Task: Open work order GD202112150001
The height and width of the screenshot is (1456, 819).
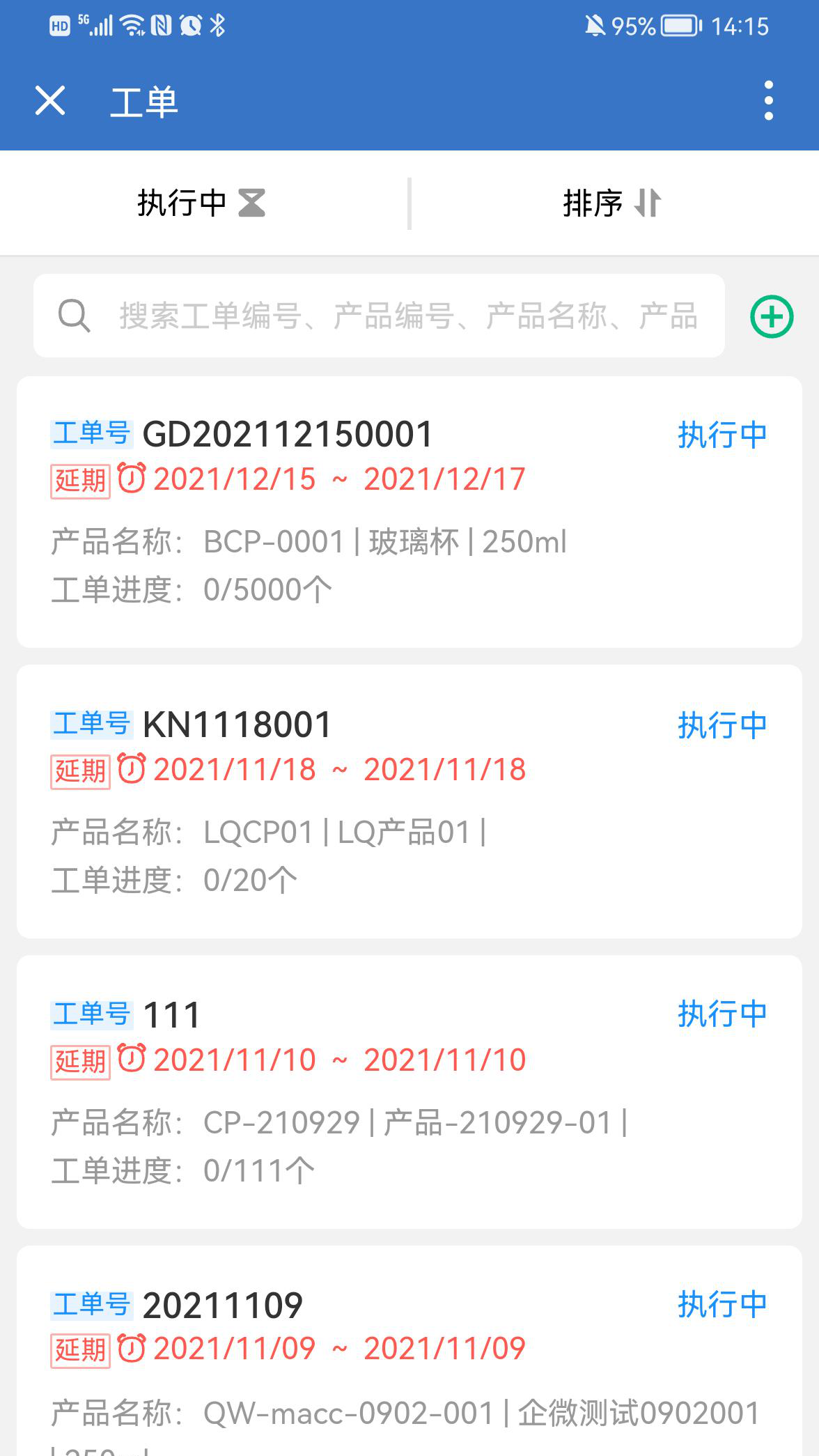Action: [x=409, y=512]
